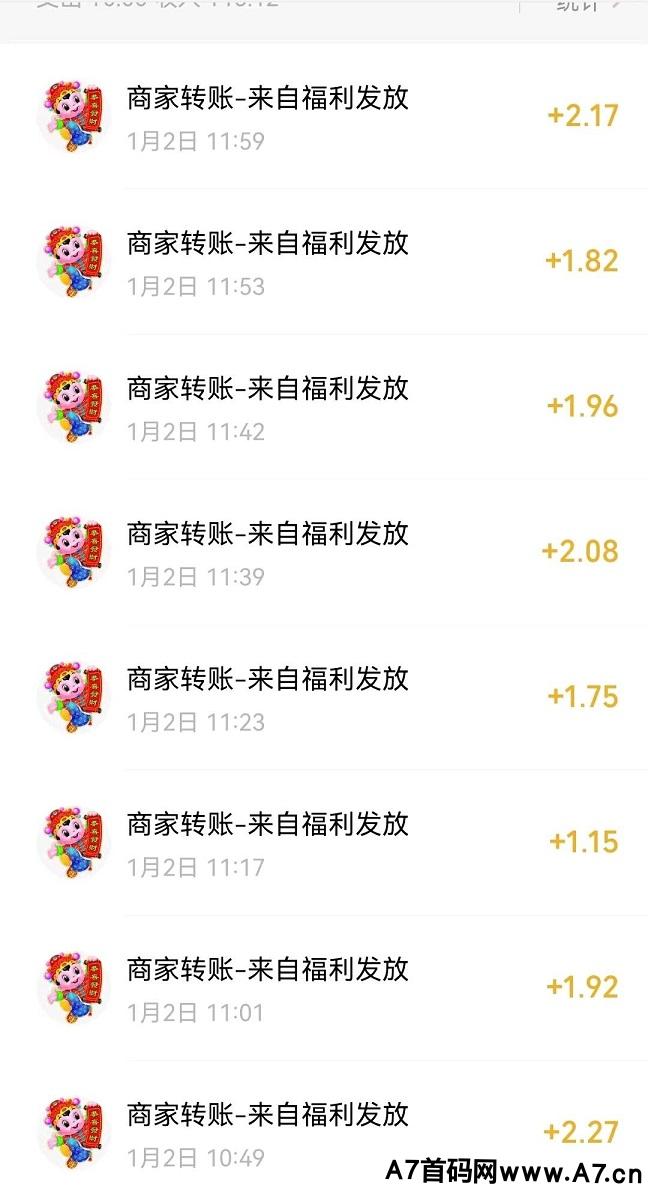View the +1.15 transaction at 11:17
The image size is (648, 1189).
point(324,842)
